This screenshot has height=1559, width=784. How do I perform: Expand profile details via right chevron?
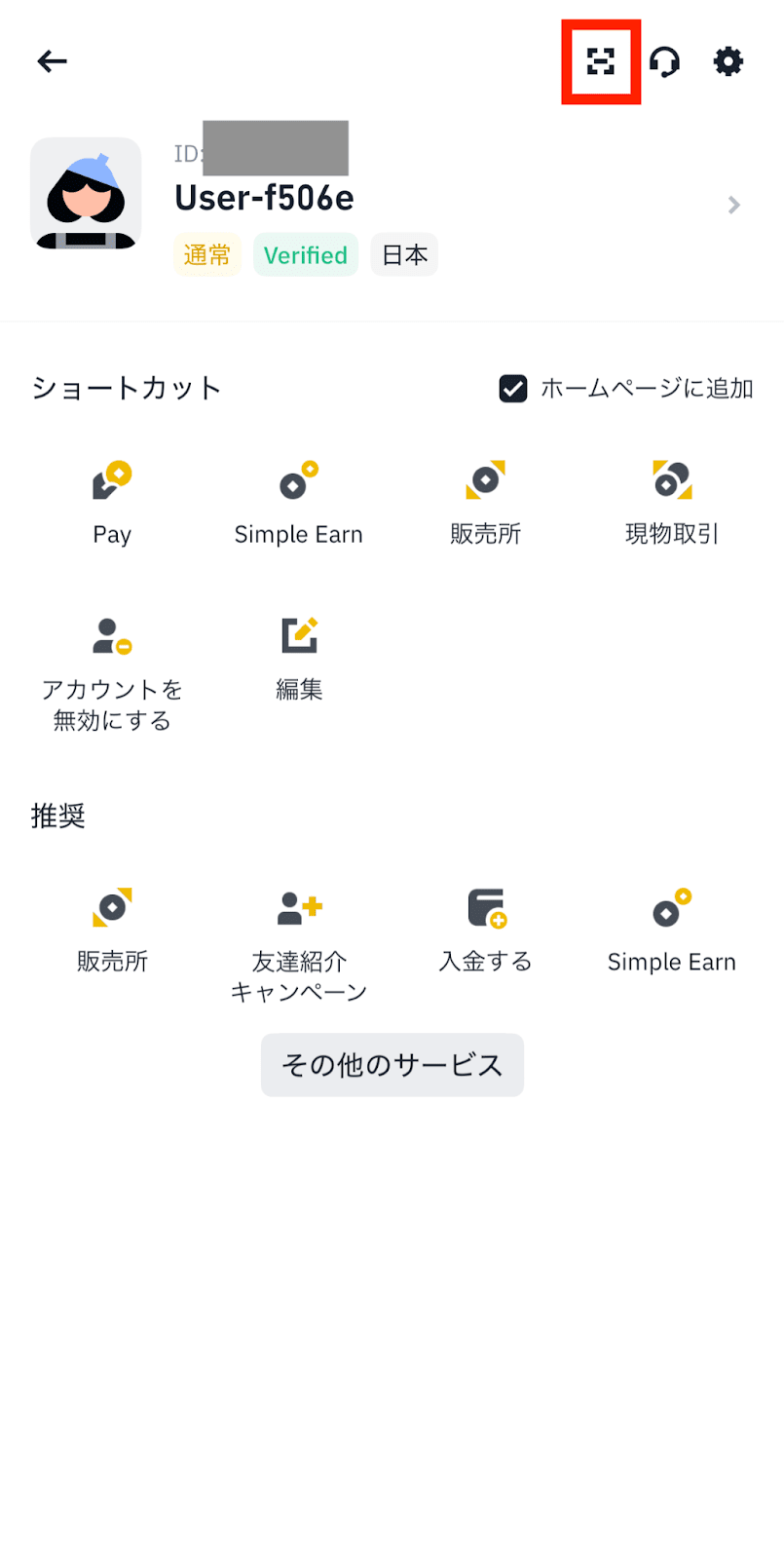pos(734,205)
